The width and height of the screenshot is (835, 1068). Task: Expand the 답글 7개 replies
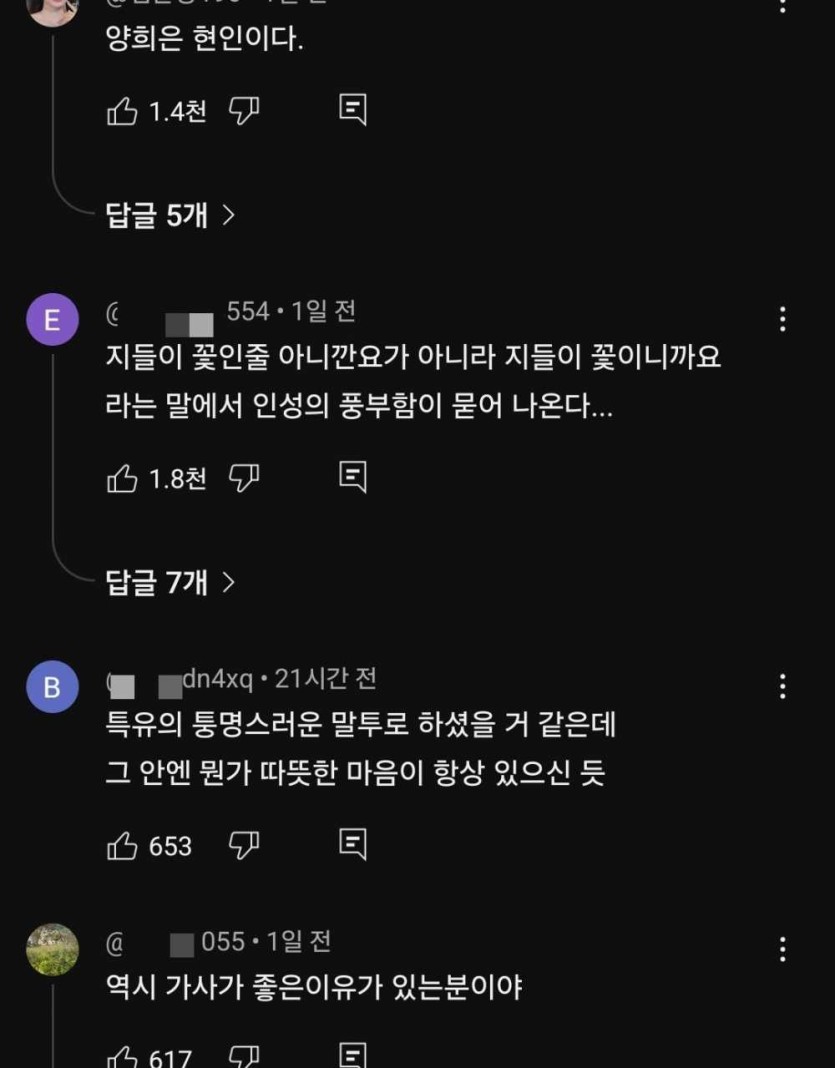(x=170, y=582)
